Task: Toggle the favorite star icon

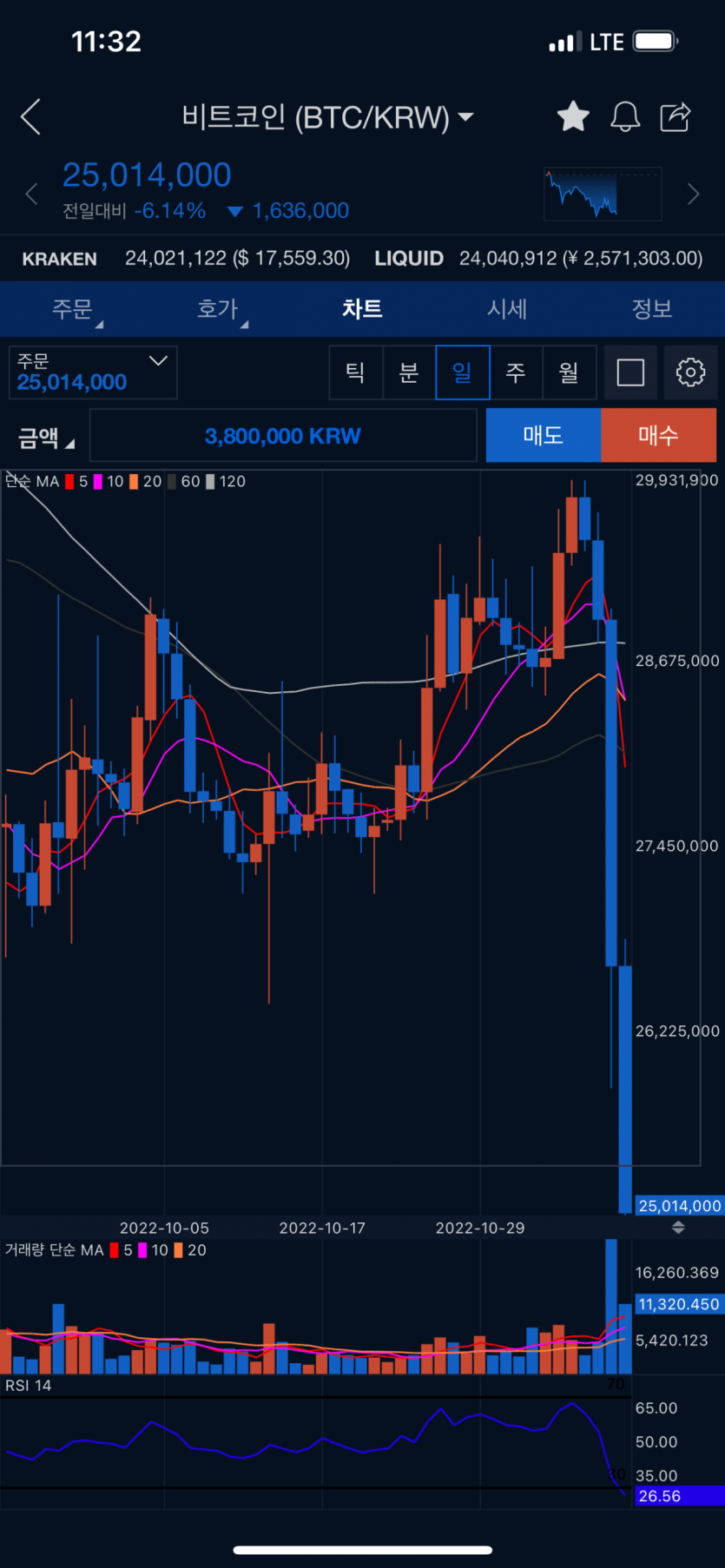Action: click(573, 116)
